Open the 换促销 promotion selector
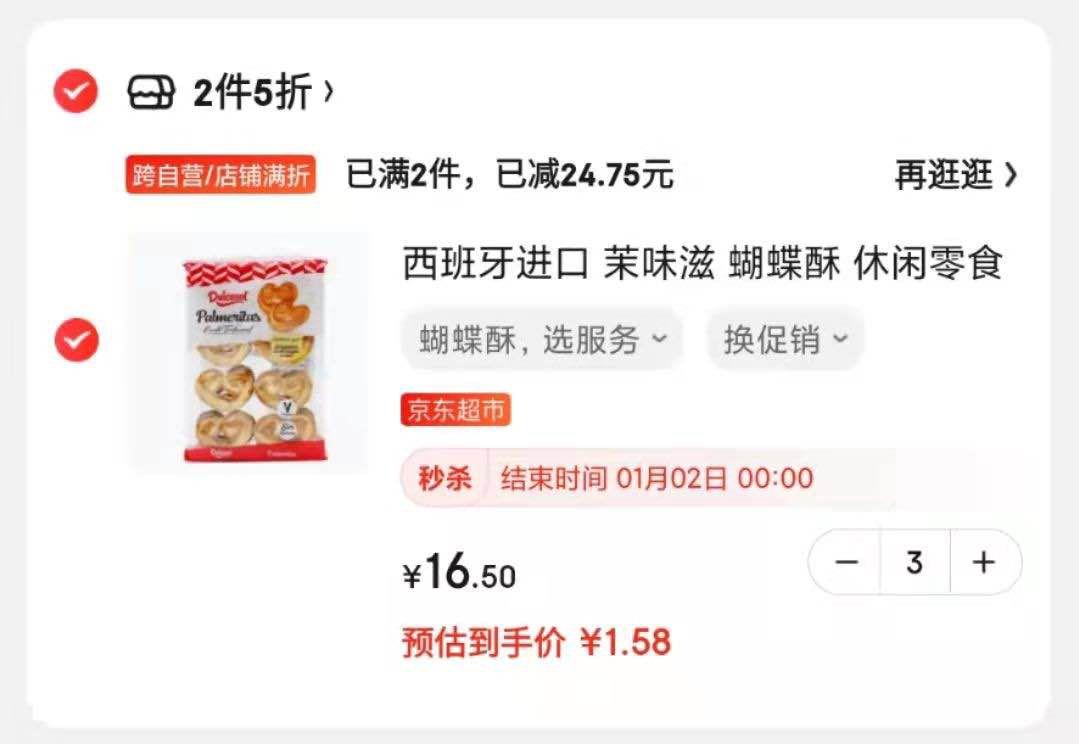The height and width of the screenshot is (744, 1079). [785, 340]
